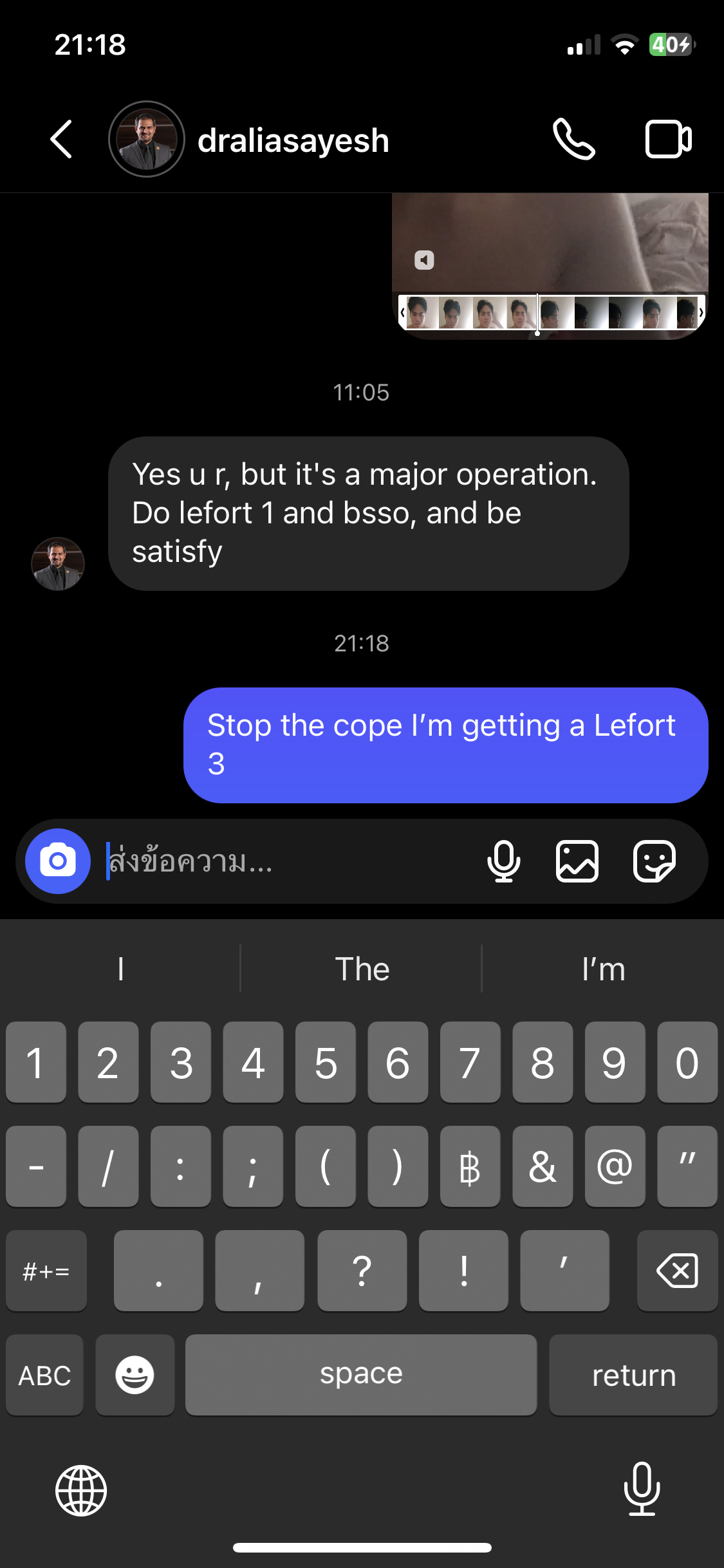
Task: Start a voice call with draliasayesh
Action: (574, 139)
